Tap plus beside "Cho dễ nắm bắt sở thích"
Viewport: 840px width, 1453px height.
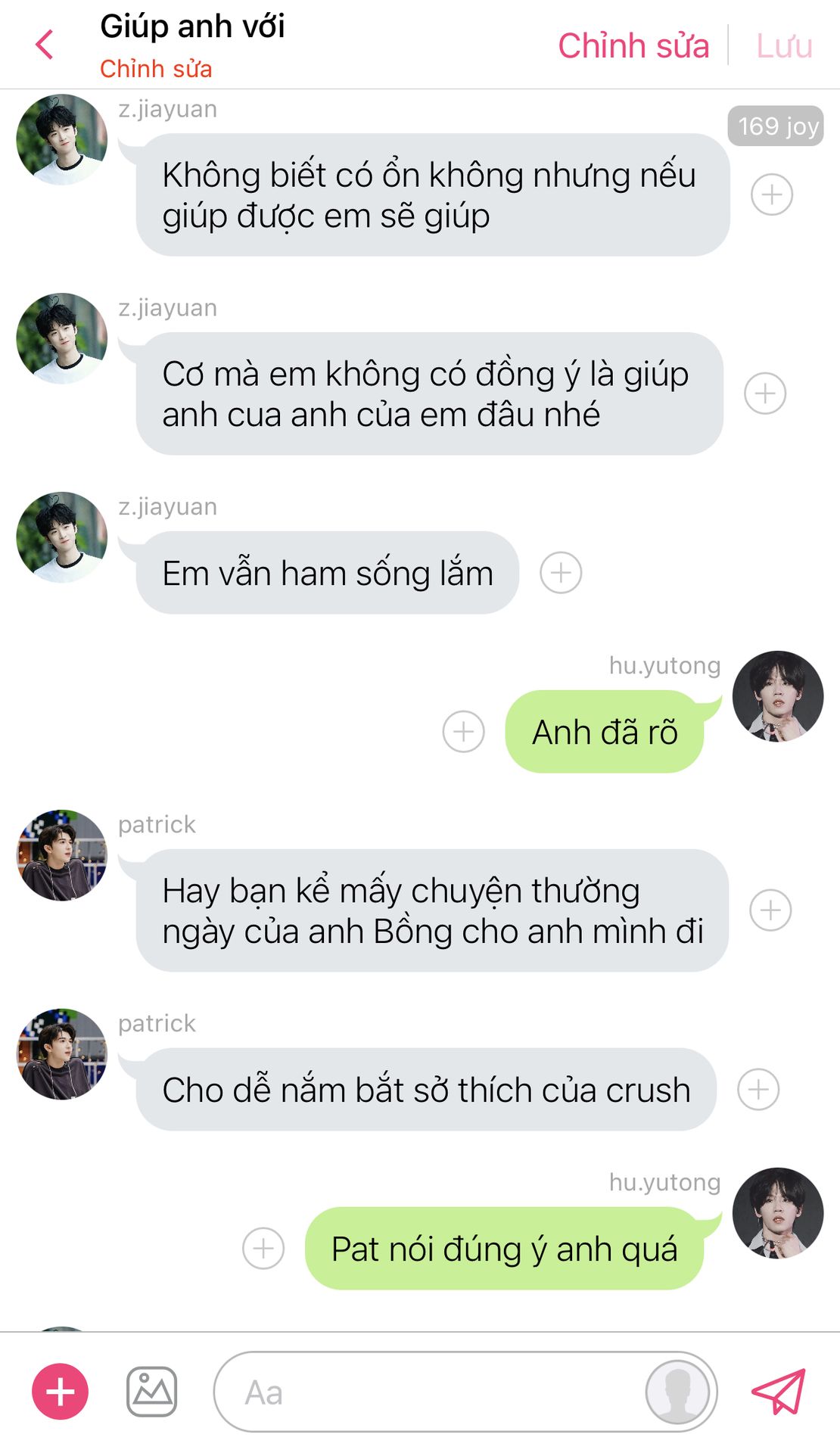[758, 1090]
